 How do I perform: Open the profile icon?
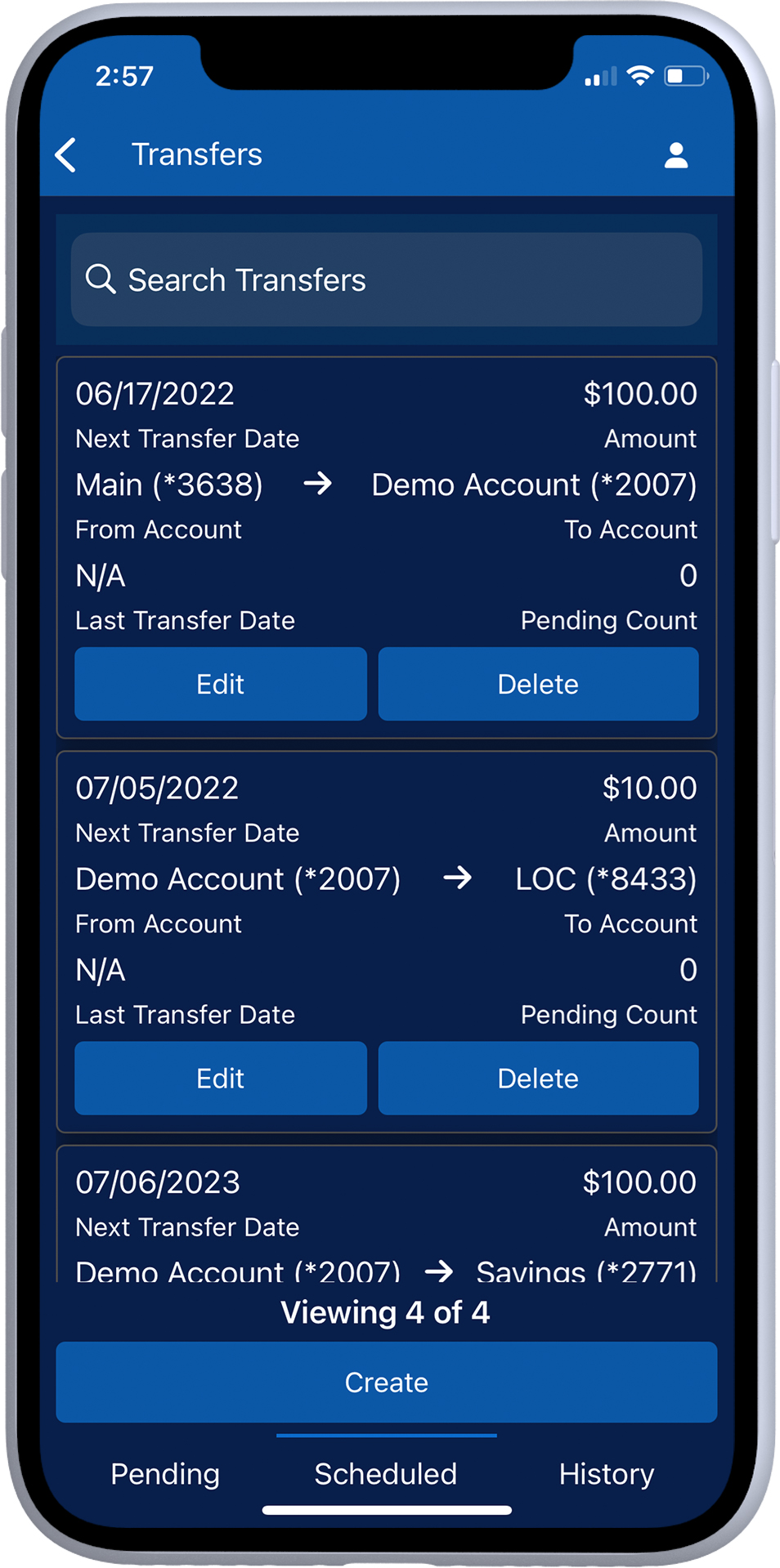click(675, 155)
